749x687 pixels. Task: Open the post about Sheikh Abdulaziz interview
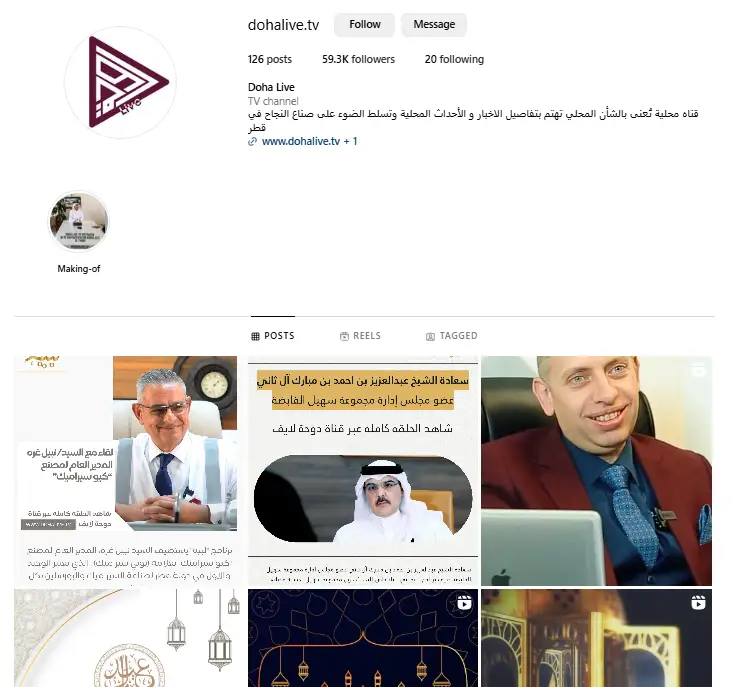tap(362, 470)
